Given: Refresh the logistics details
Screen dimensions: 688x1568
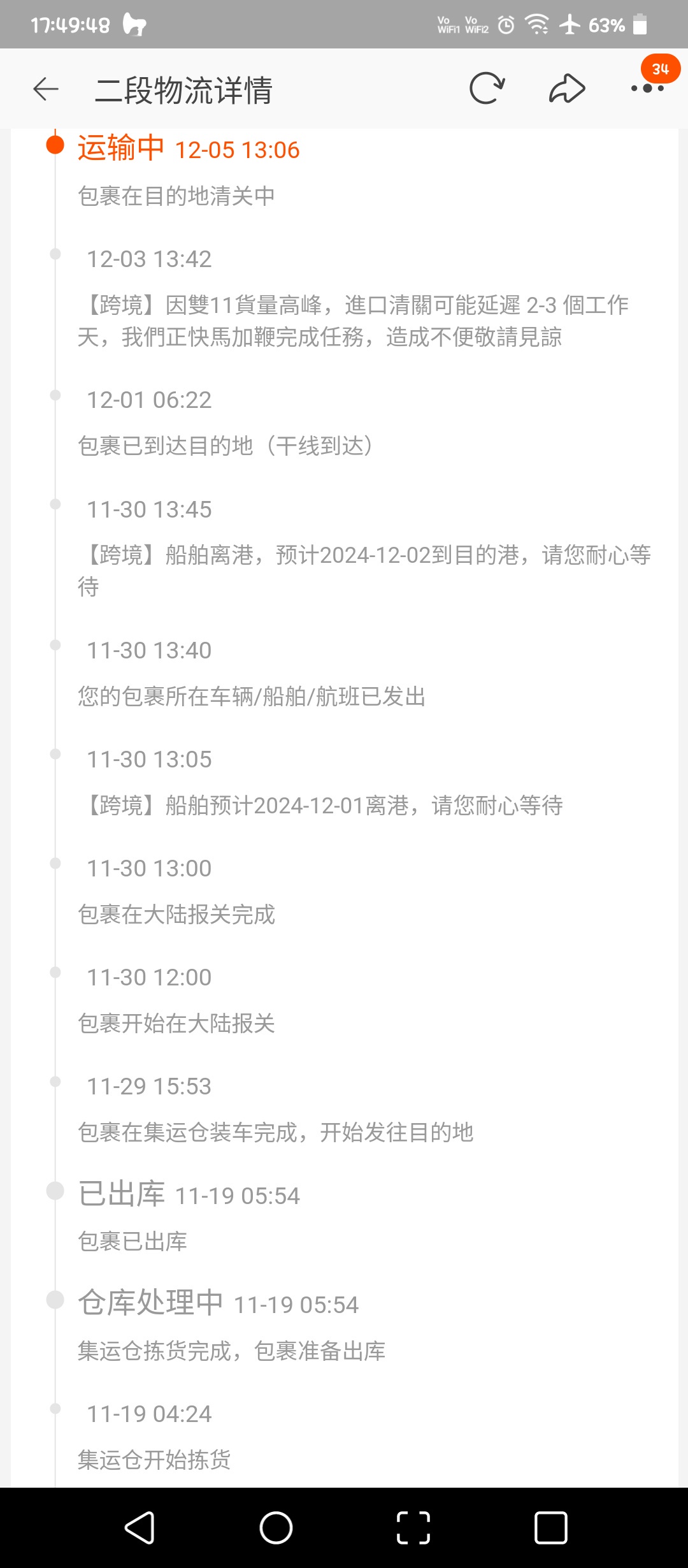Looking at the screenshot, I should point(487,89).
